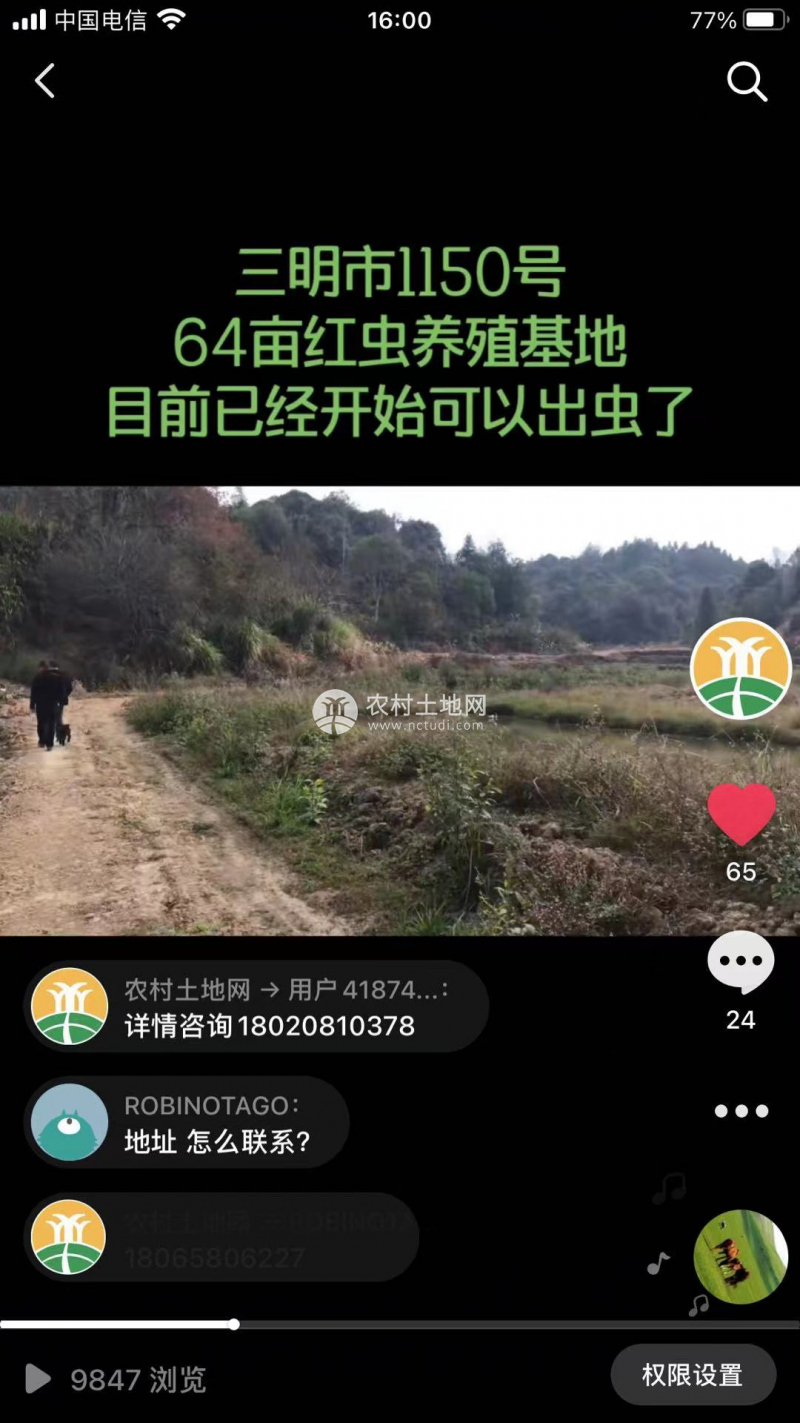This screenshot has height=1423, width=800.
Task: Open search with the magnifier icon
Action: pyautogui.click(x=746, y=82)
